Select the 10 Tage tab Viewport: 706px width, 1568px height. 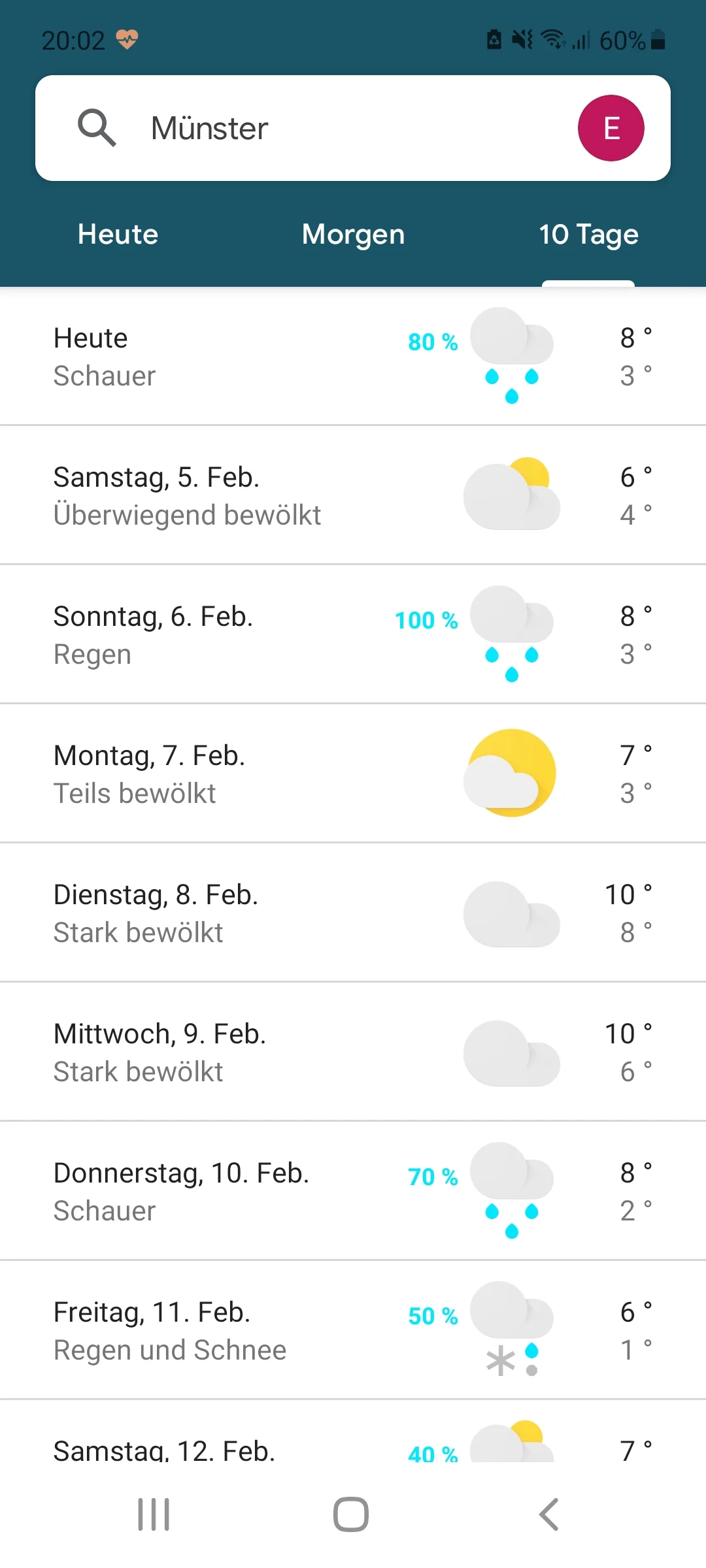coord(588,234)
